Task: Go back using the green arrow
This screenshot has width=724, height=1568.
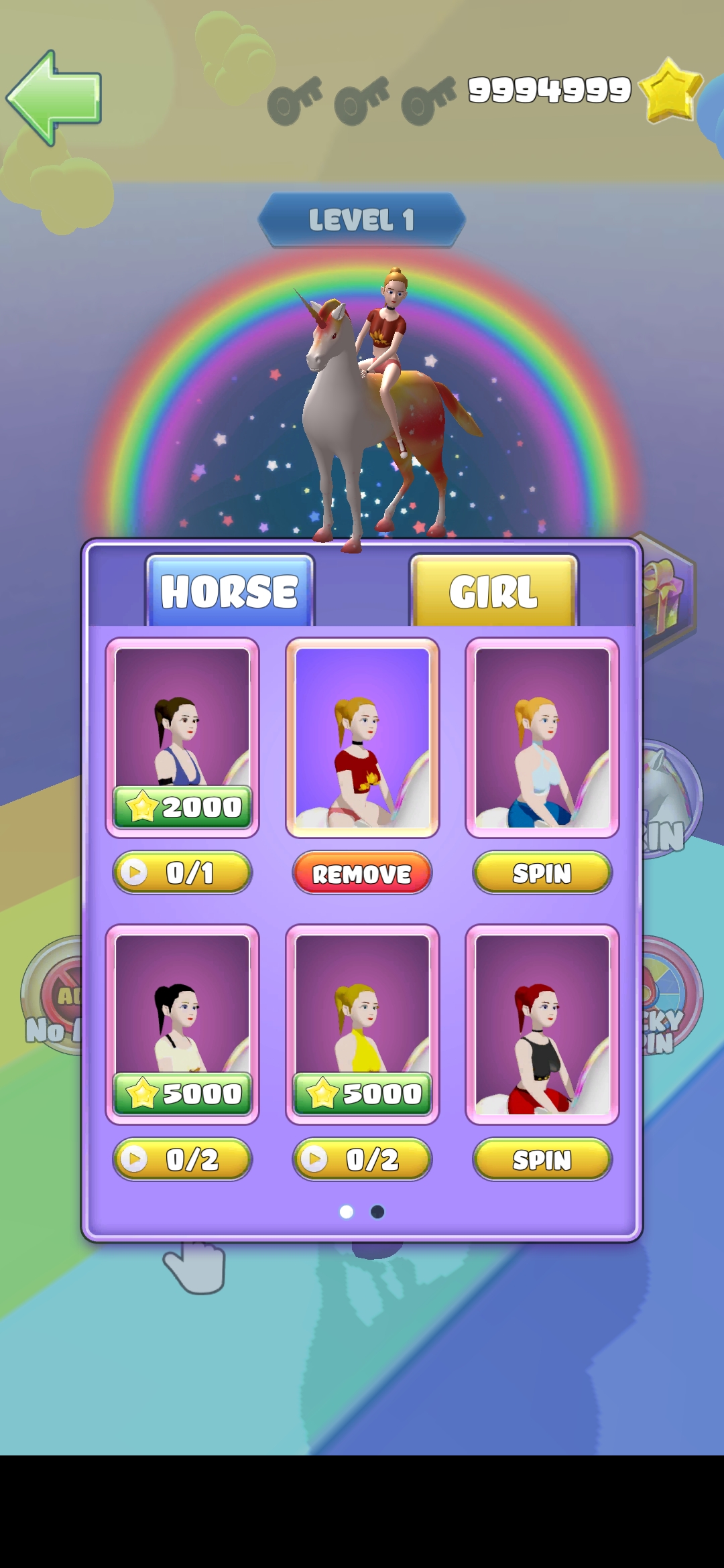Action: pyautogui.click(x=55, y=98)
